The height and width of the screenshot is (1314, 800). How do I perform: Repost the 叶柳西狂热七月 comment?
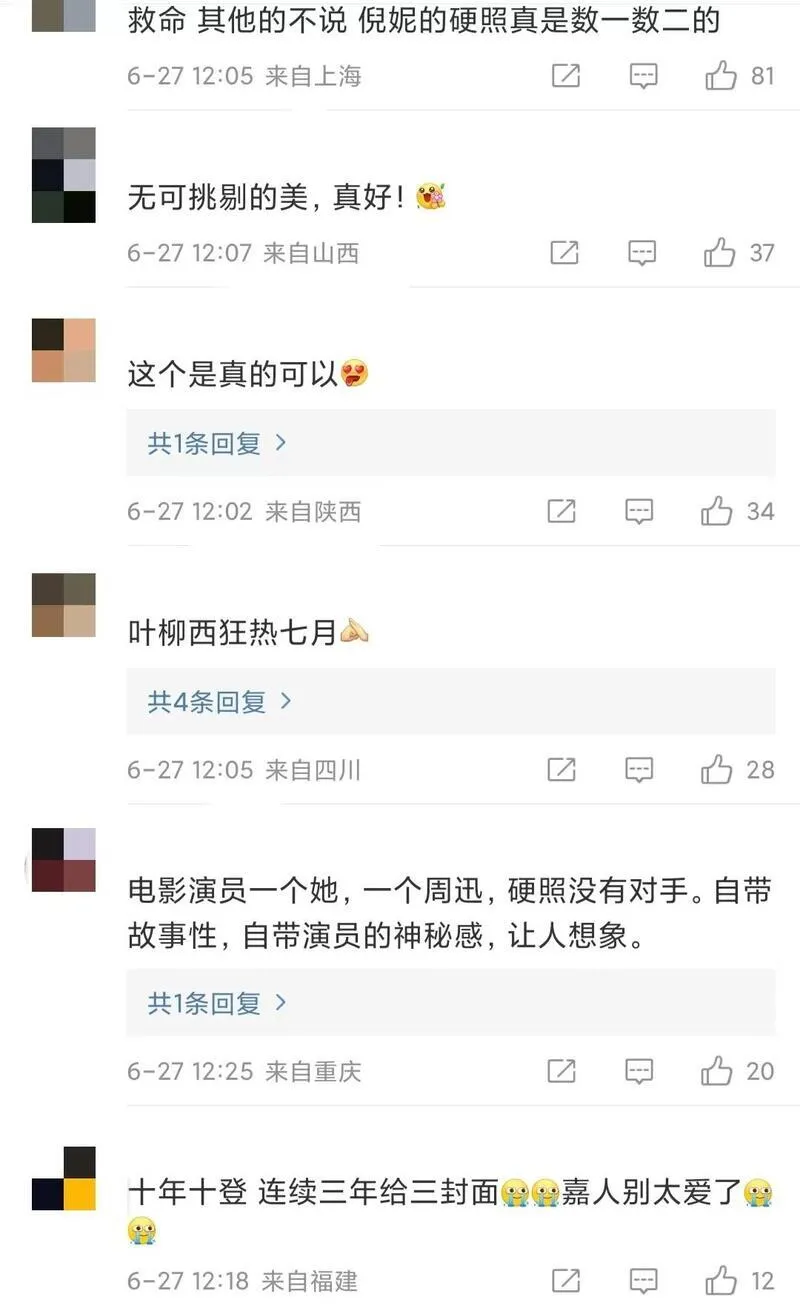562,769
